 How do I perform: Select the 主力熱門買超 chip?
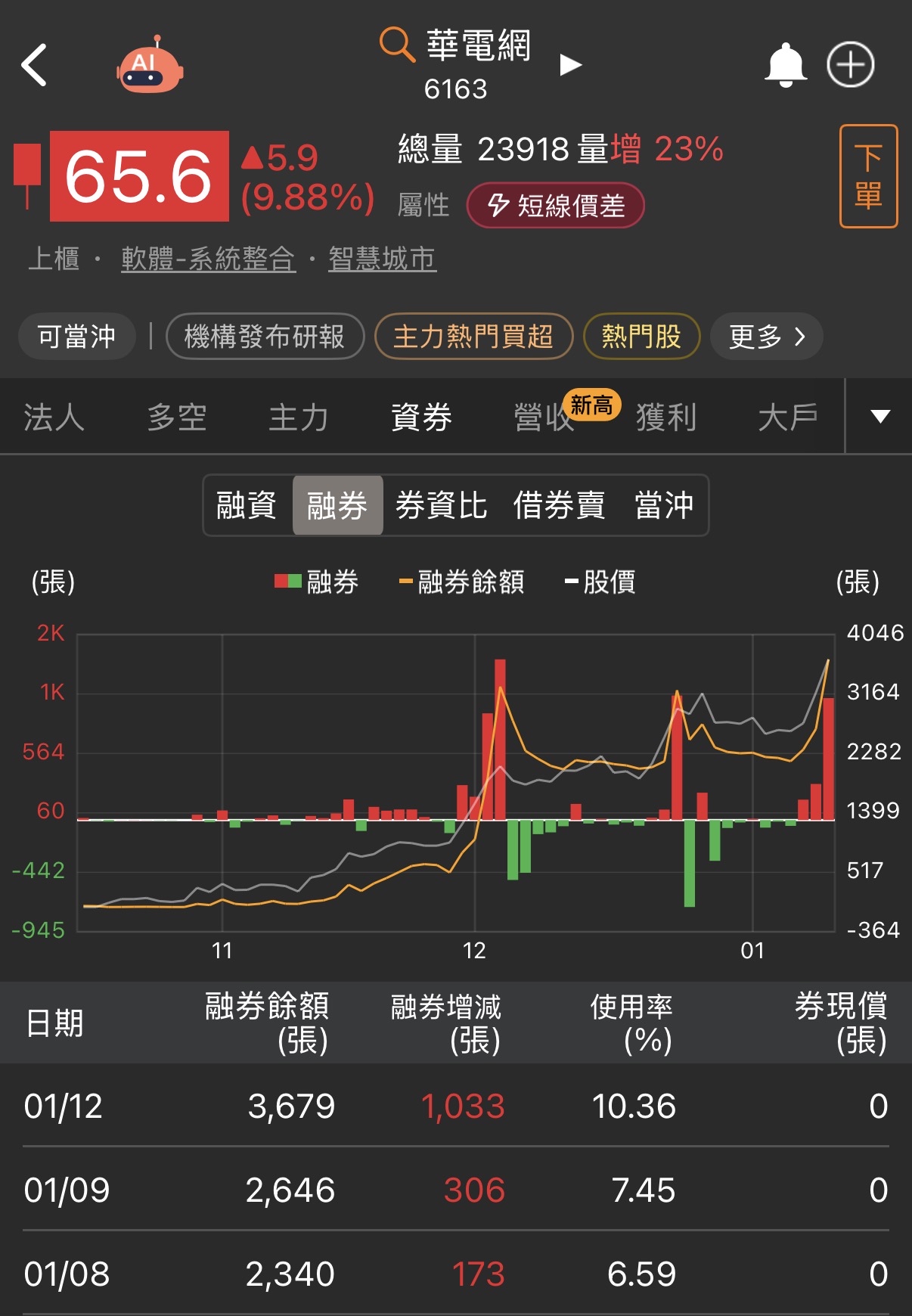(x=473, y=336)
